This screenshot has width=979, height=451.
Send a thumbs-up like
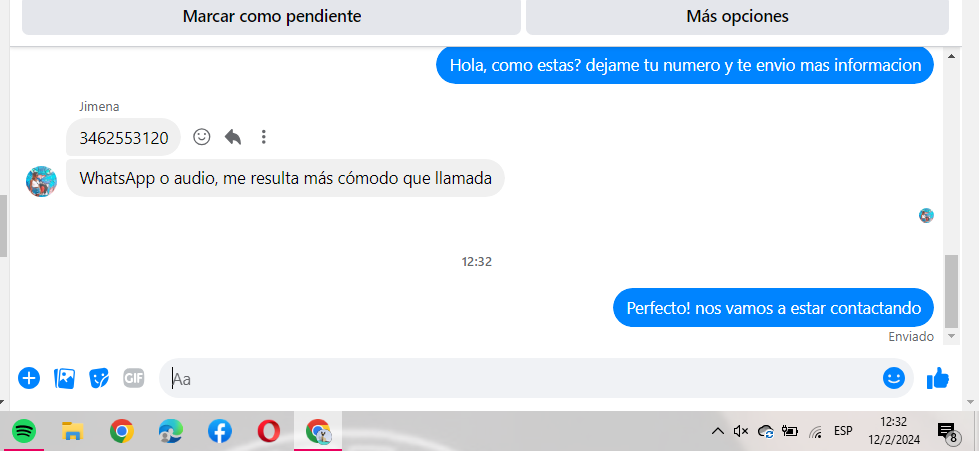(x=937, y=378)
